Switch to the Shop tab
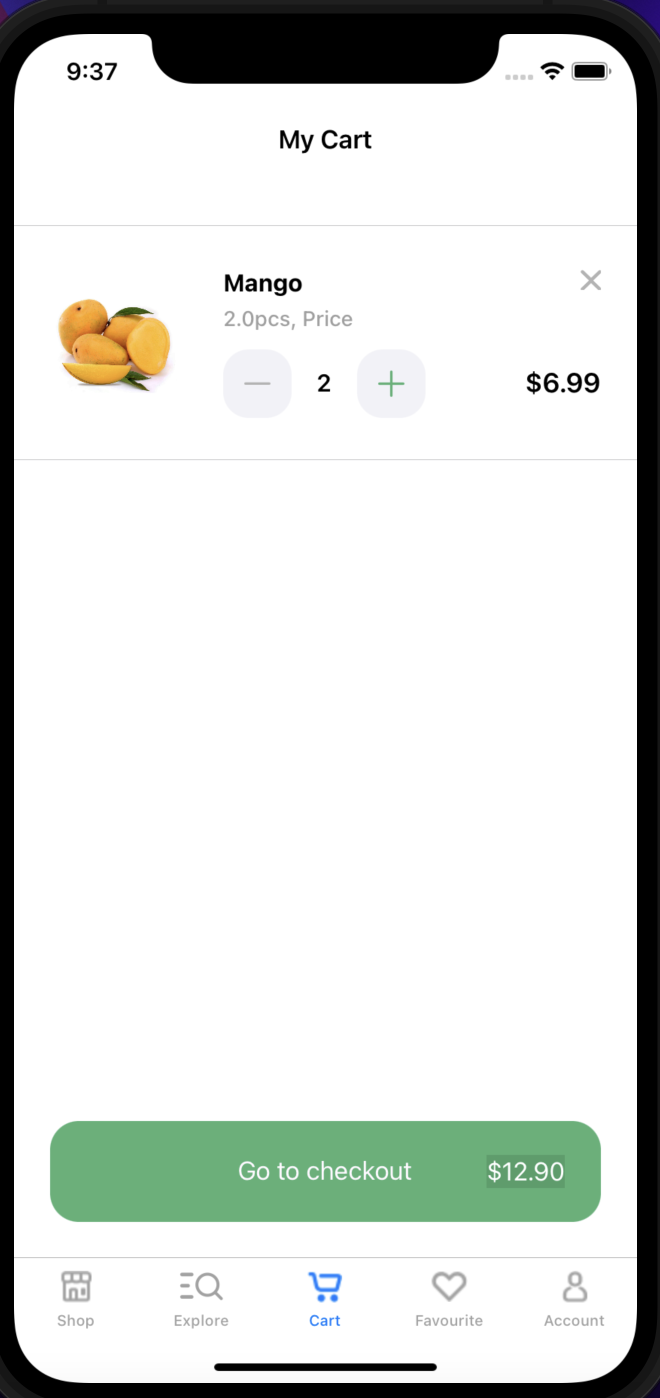Screen dimensions: 660x1398 [76, 1298]
